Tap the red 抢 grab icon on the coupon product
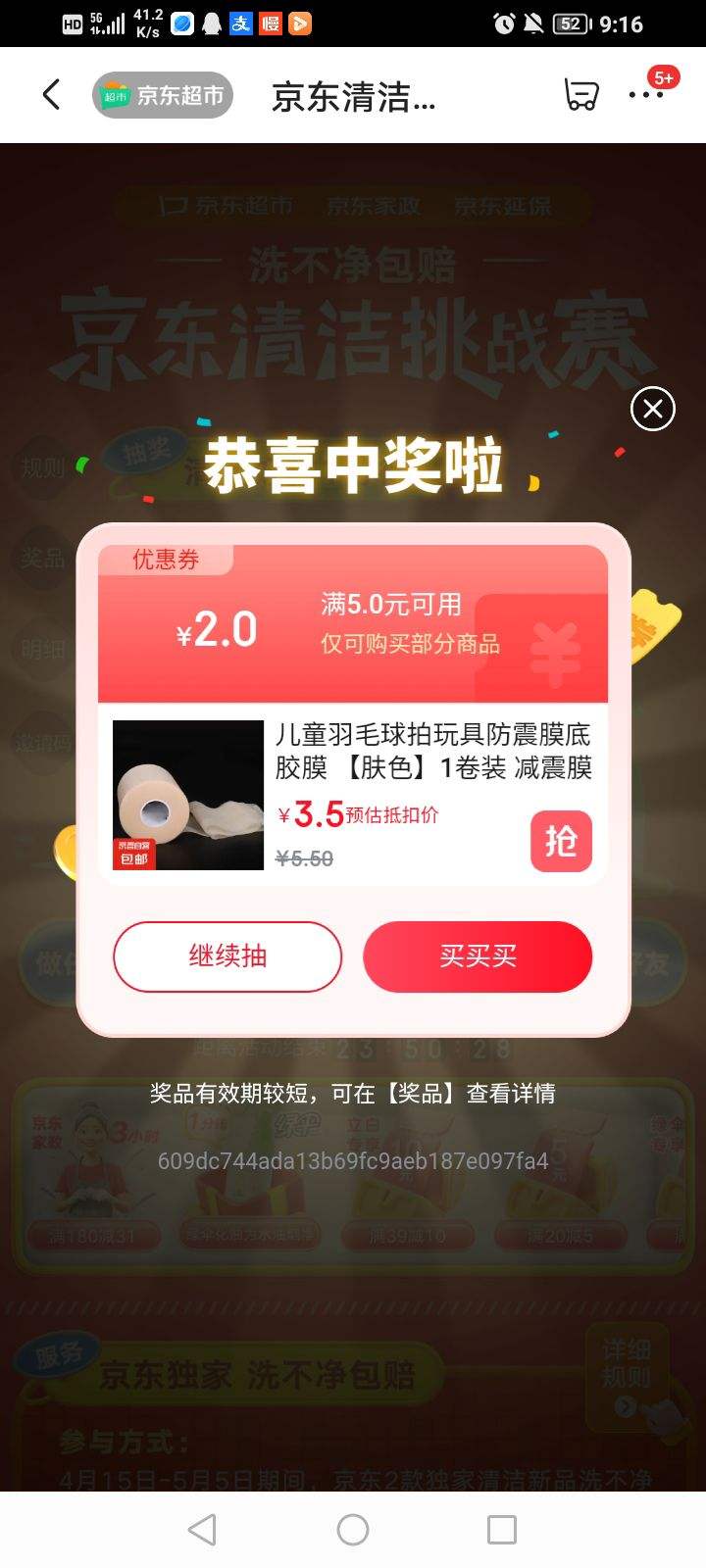Image resolution: width=706 pixels, height=1568 pixels. [x=561, y=841]
